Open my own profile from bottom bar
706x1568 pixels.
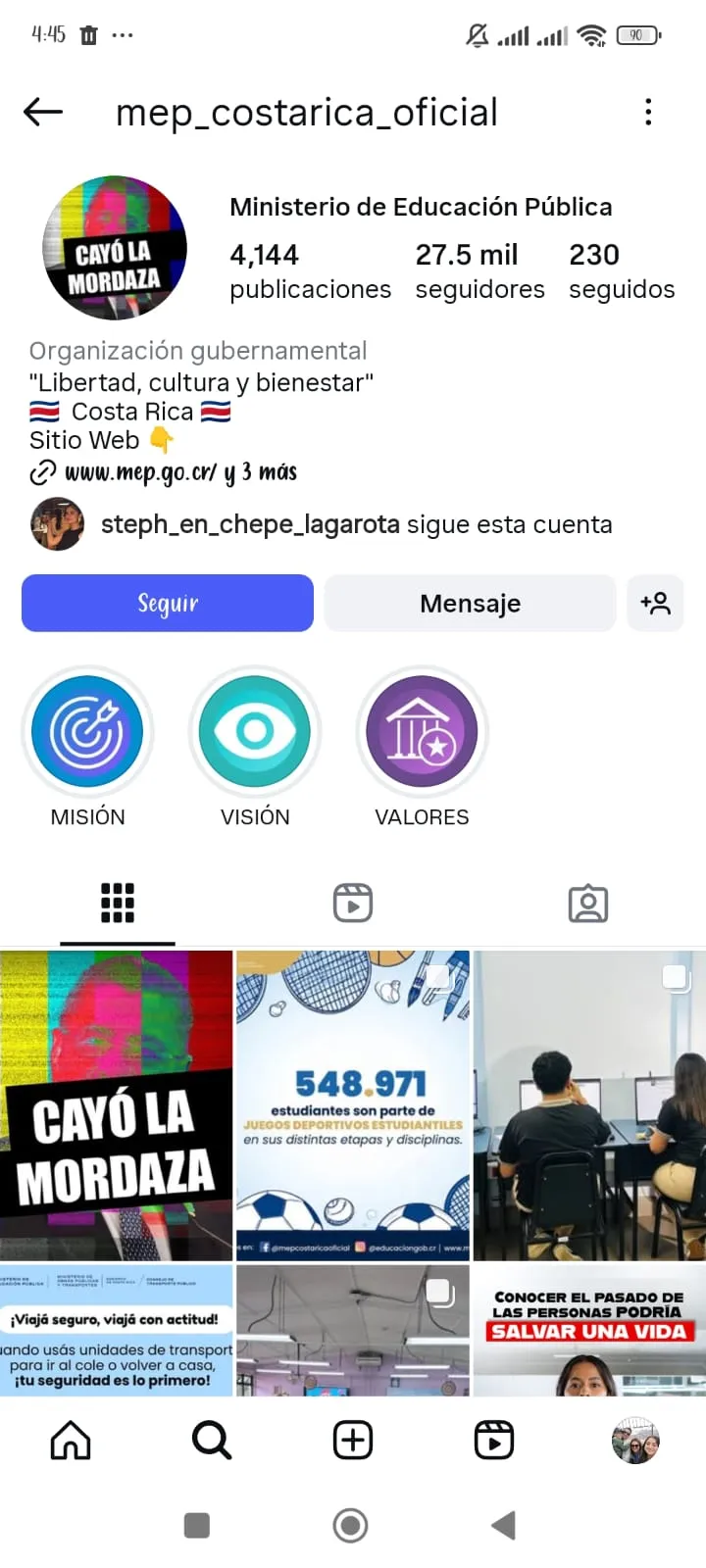click(x=635, y=1440)
